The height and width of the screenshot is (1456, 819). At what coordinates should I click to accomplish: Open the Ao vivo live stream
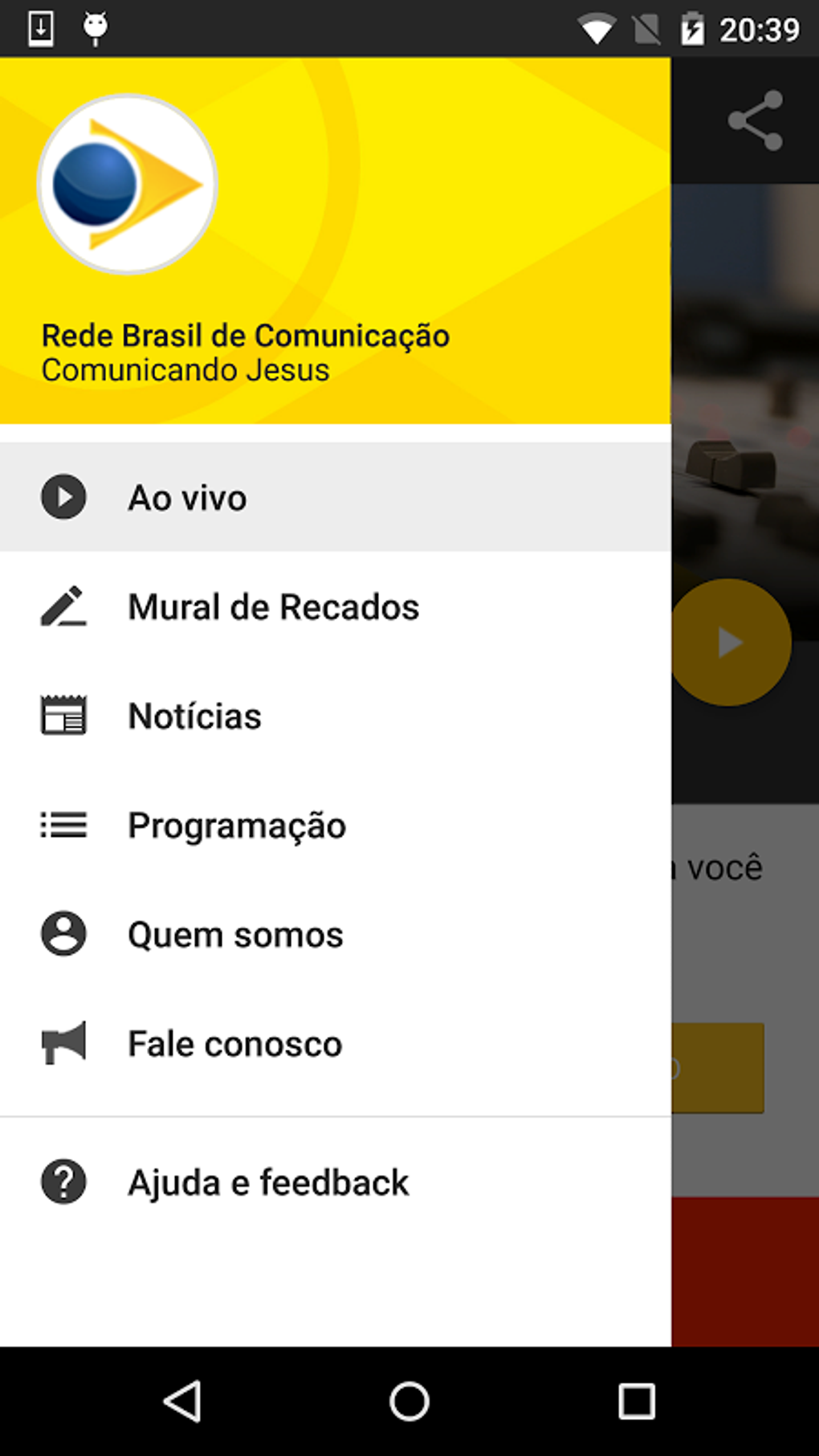(x=187, y=498)
